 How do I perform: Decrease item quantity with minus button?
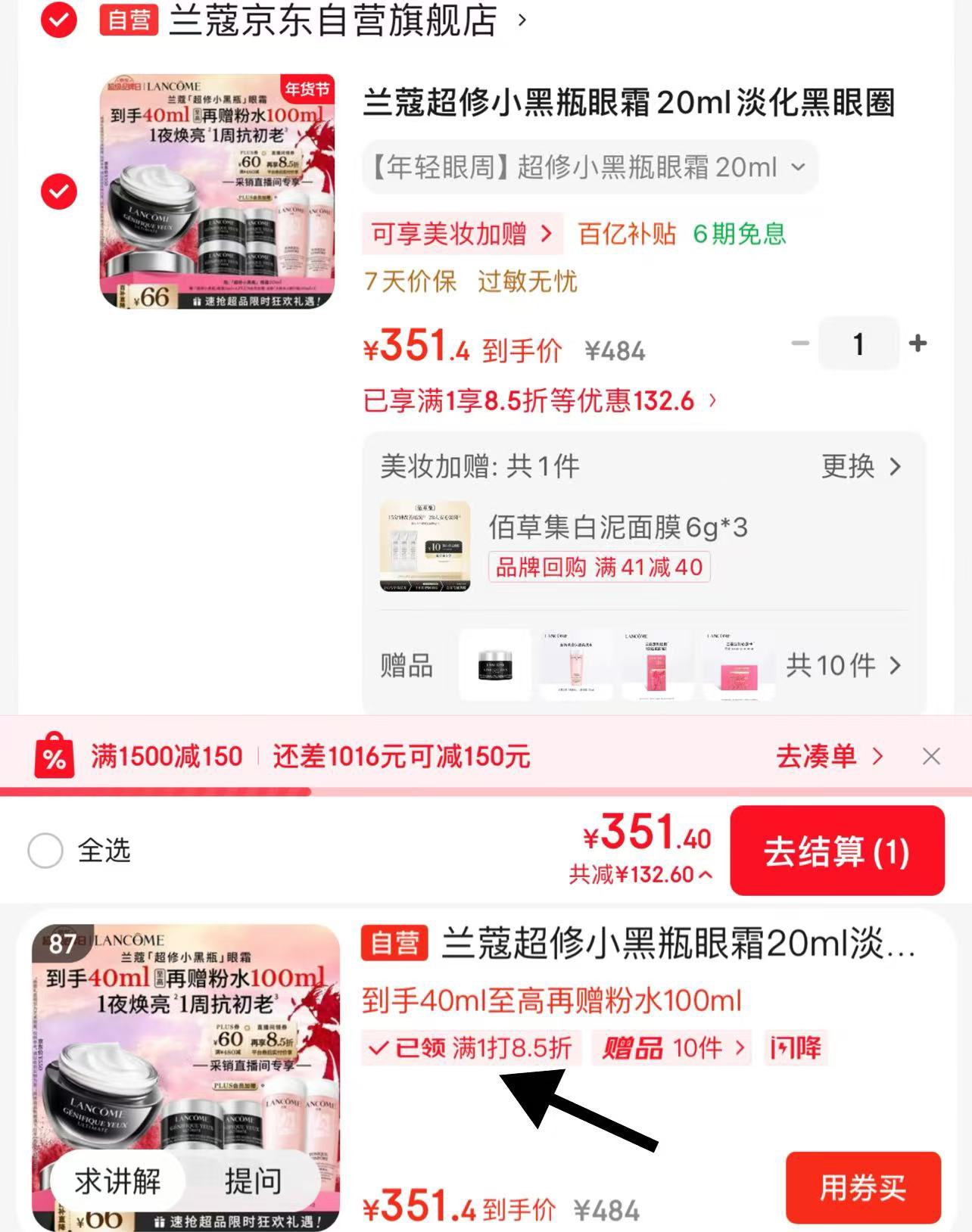(x=800, y=344)
